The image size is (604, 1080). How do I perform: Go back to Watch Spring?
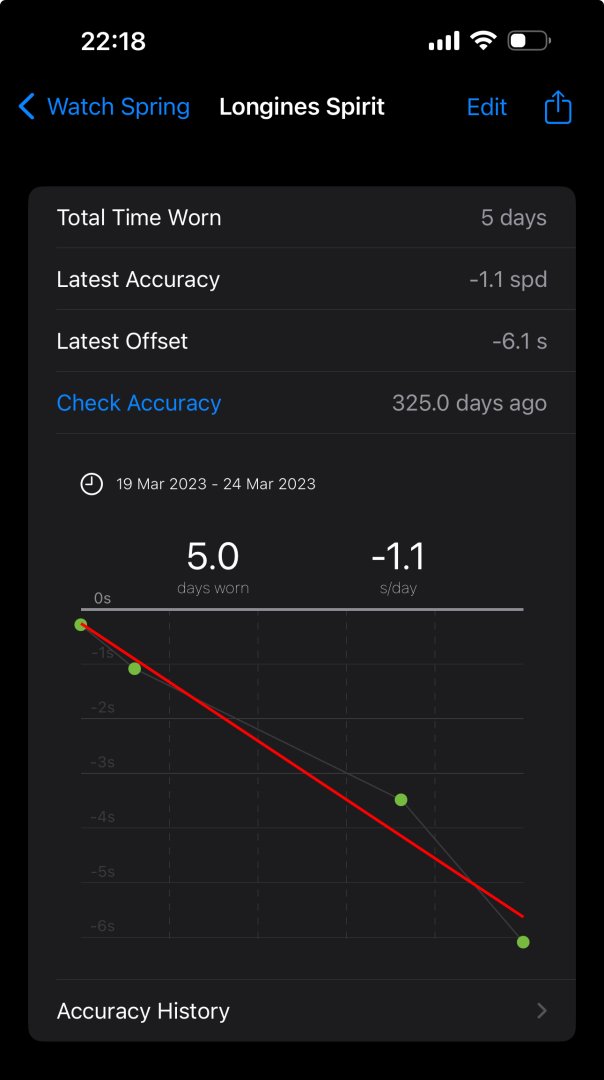click(x=104, y=107)
